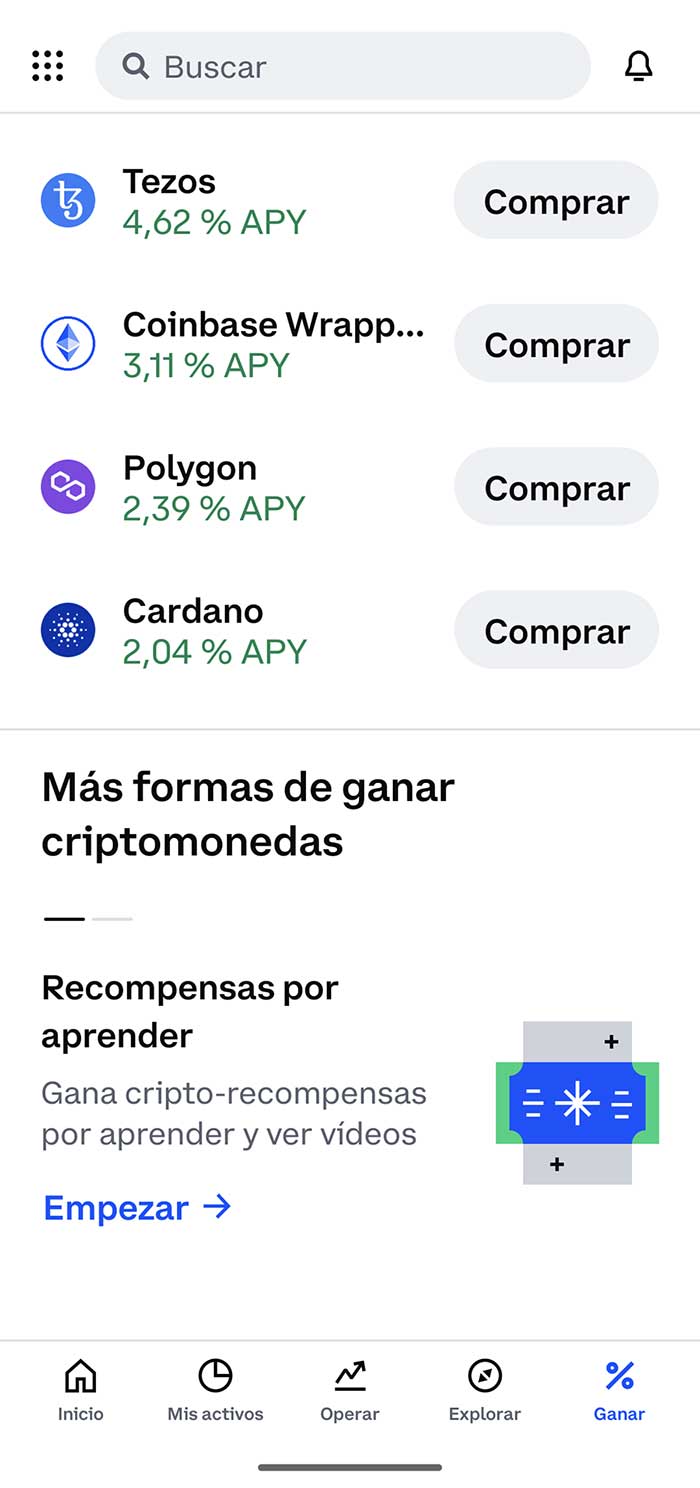700x1488 pixels.
Task: Tap Comprar for Coinbase Wrapped
Action: (x=556, y=344)
